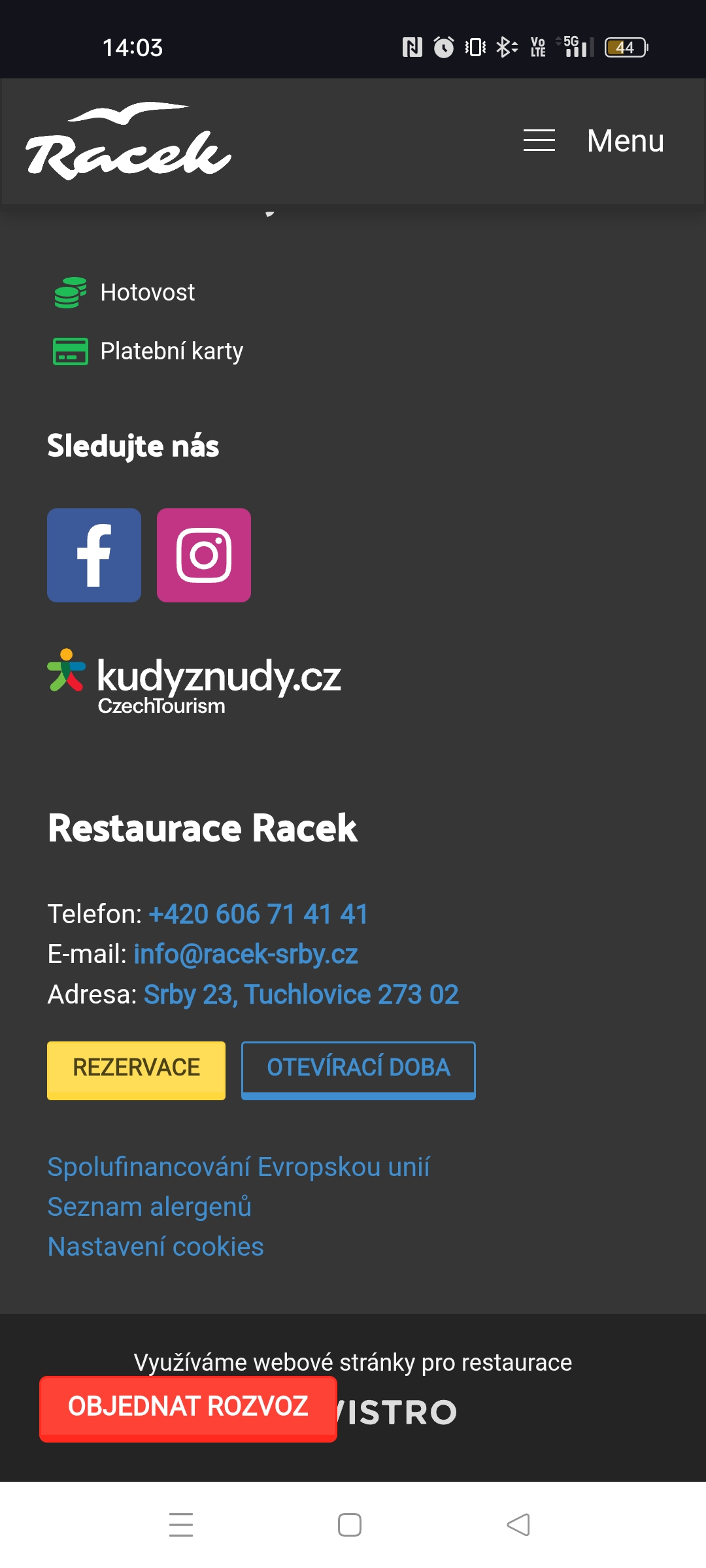706x1568 pixels.
Task: Tap OBJEDNAT ROZVOZ to order delivery
Action: [188, 1409]
